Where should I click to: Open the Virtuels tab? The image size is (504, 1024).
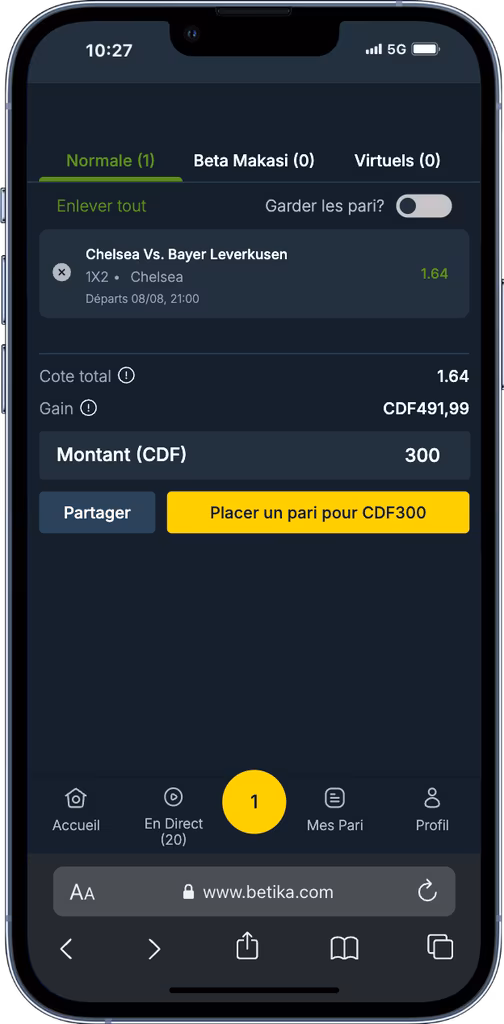coord(397,161)
